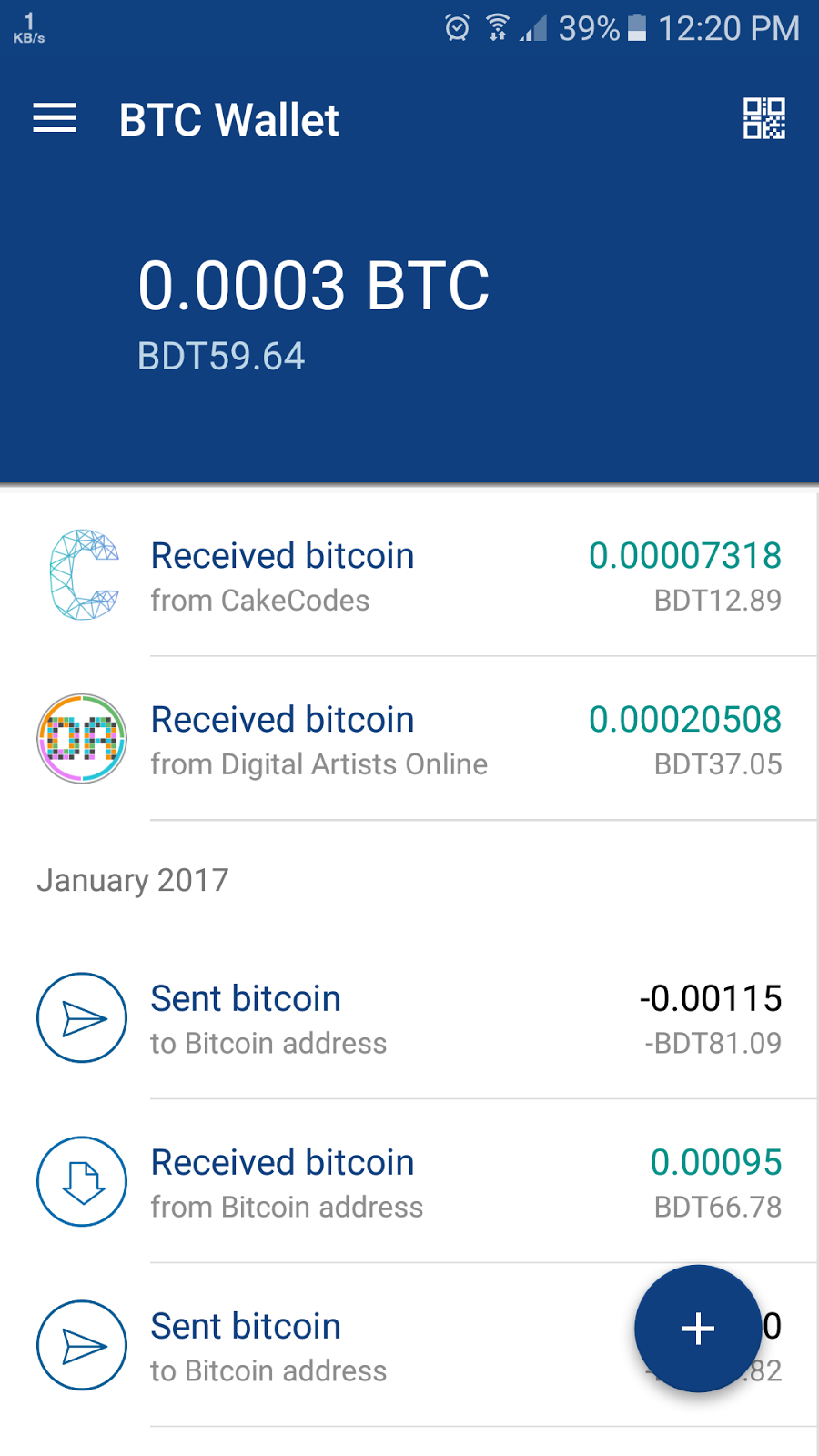Tap the second Sent bitcoin arrow icon

(x=81, y=1344)
